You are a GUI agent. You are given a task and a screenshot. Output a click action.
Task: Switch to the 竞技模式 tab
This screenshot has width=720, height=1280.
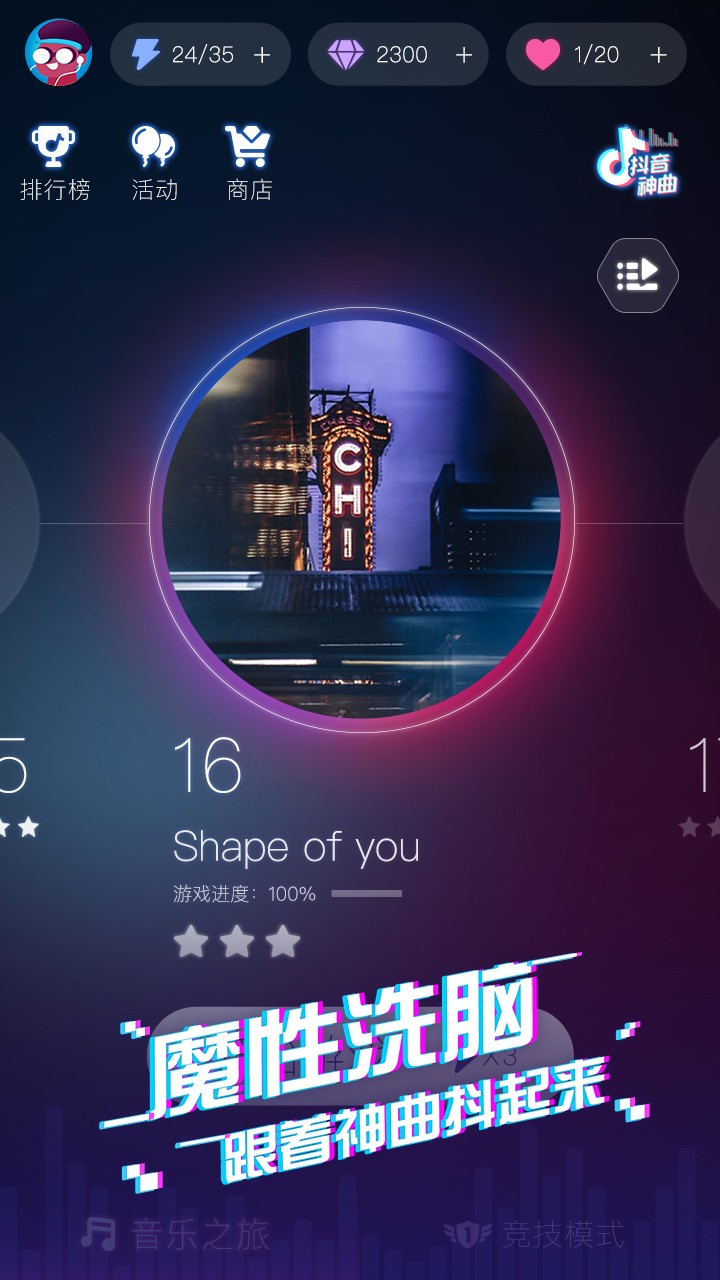tap(534, 1234)
